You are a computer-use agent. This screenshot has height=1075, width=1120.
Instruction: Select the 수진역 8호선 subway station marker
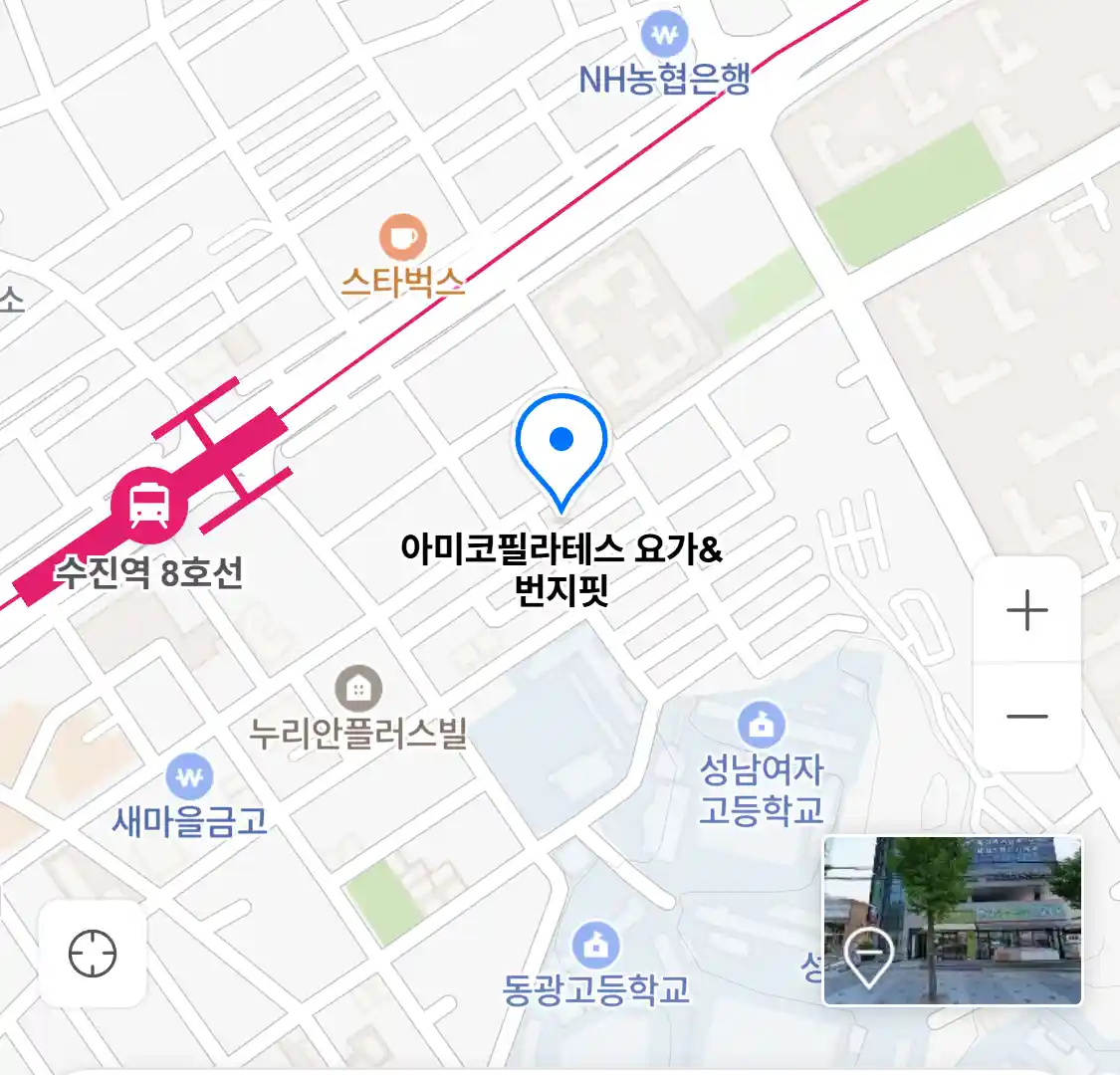click(x=149, y=504)
